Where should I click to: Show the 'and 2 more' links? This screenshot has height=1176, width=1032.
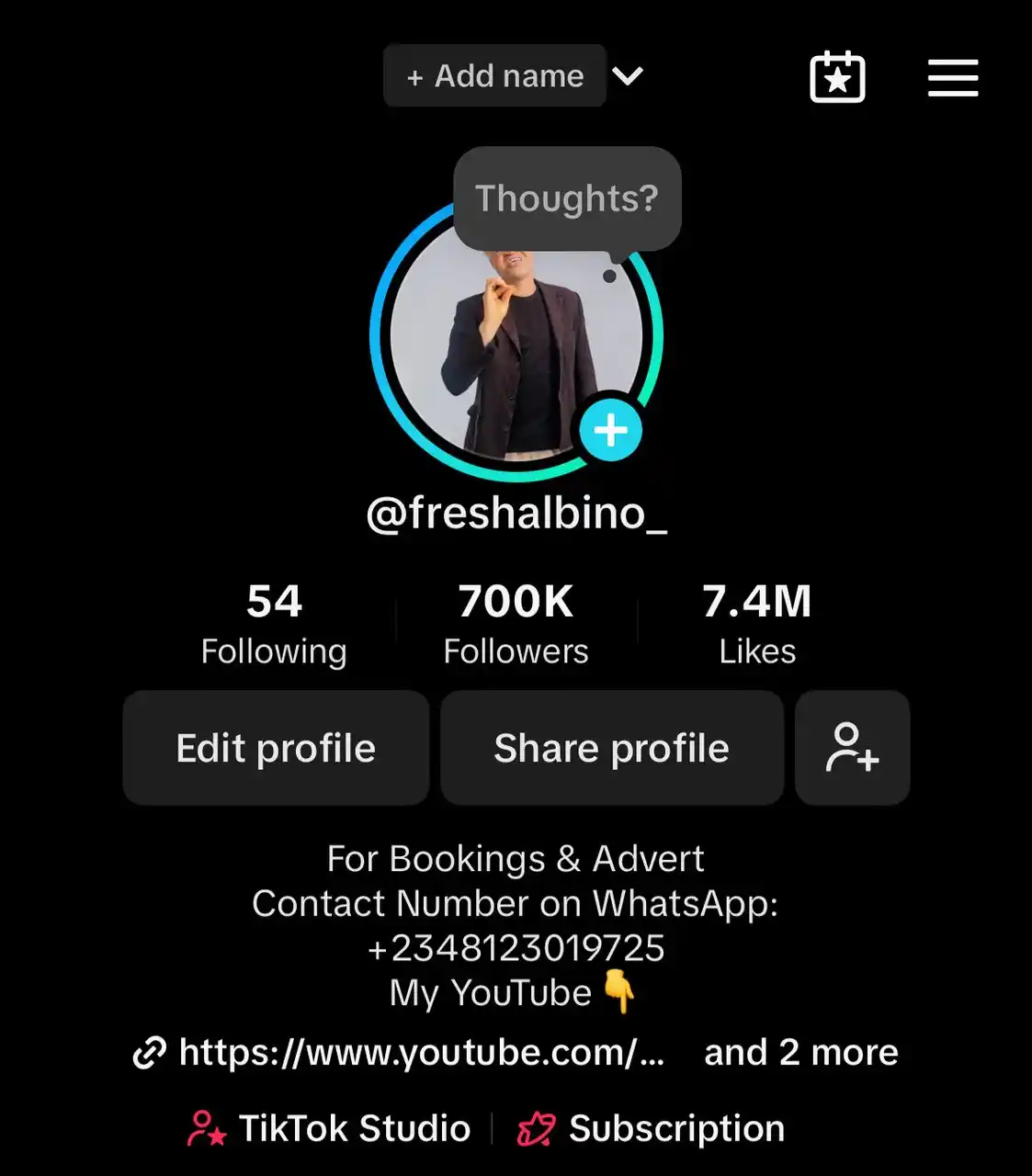click(x=800, y=1052)
